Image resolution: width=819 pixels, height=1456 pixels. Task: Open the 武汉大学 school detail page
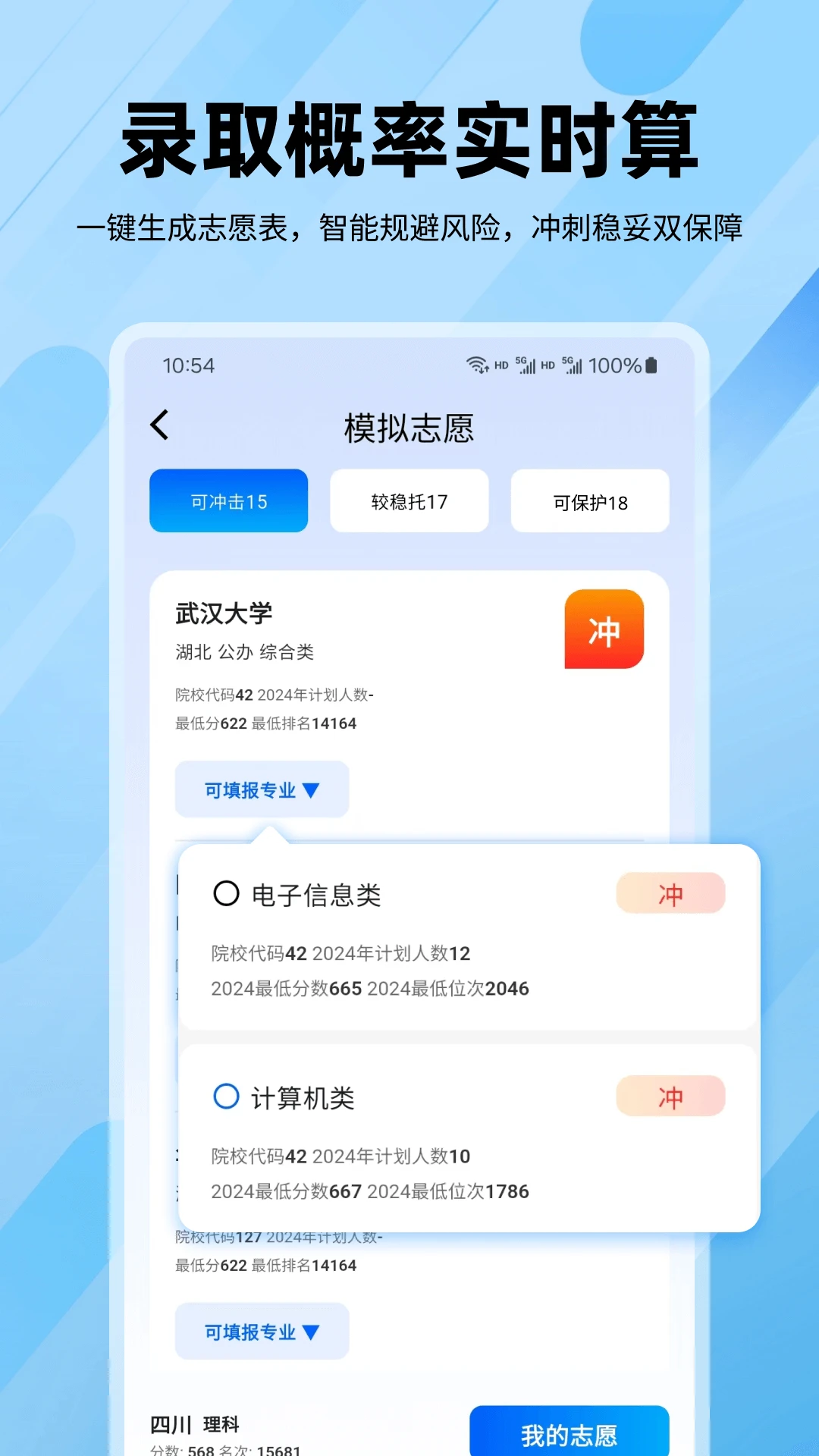(222, 613)
